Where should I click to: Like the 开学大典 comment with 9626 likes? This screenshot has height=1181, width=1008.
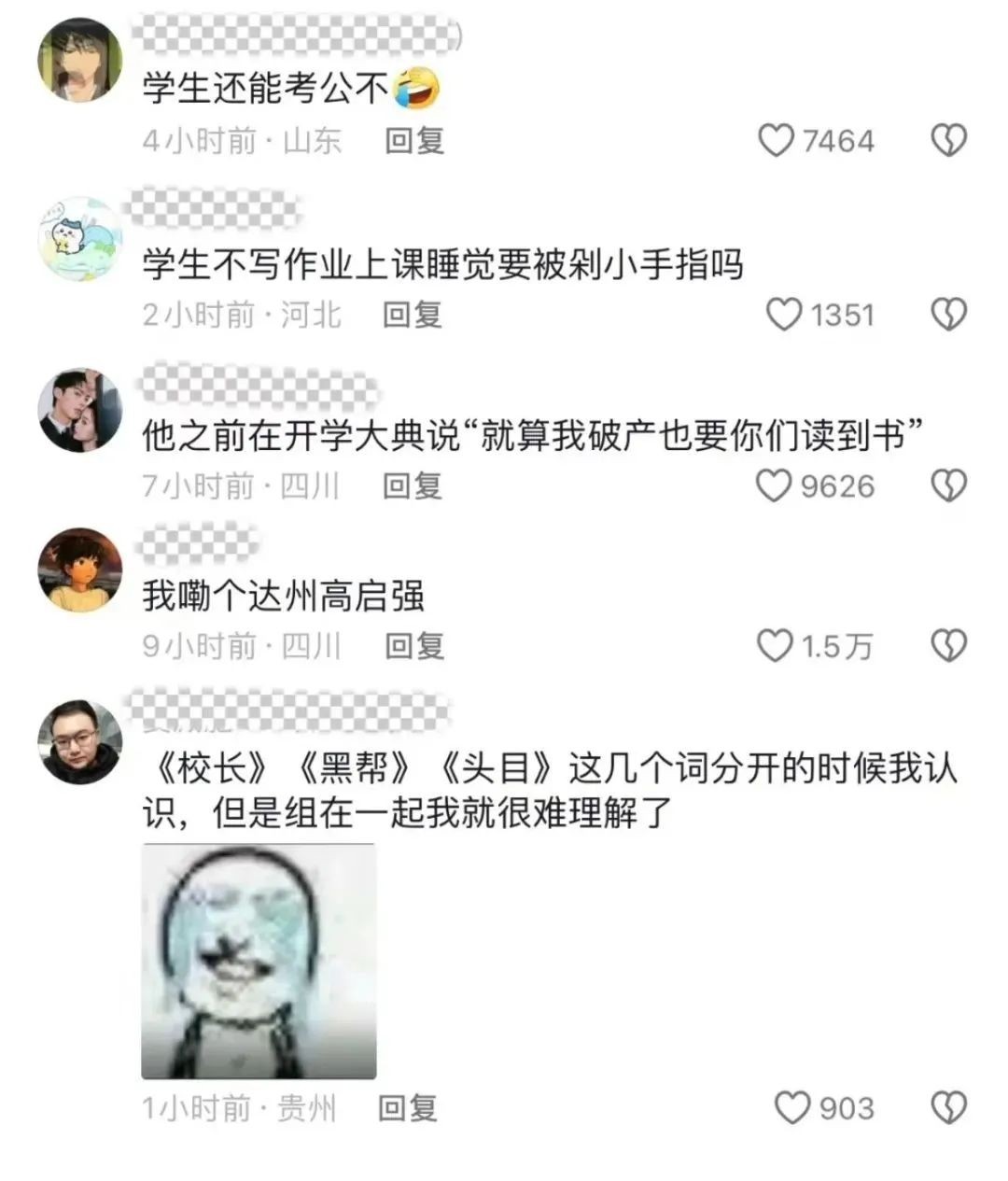tap(774, 485)
